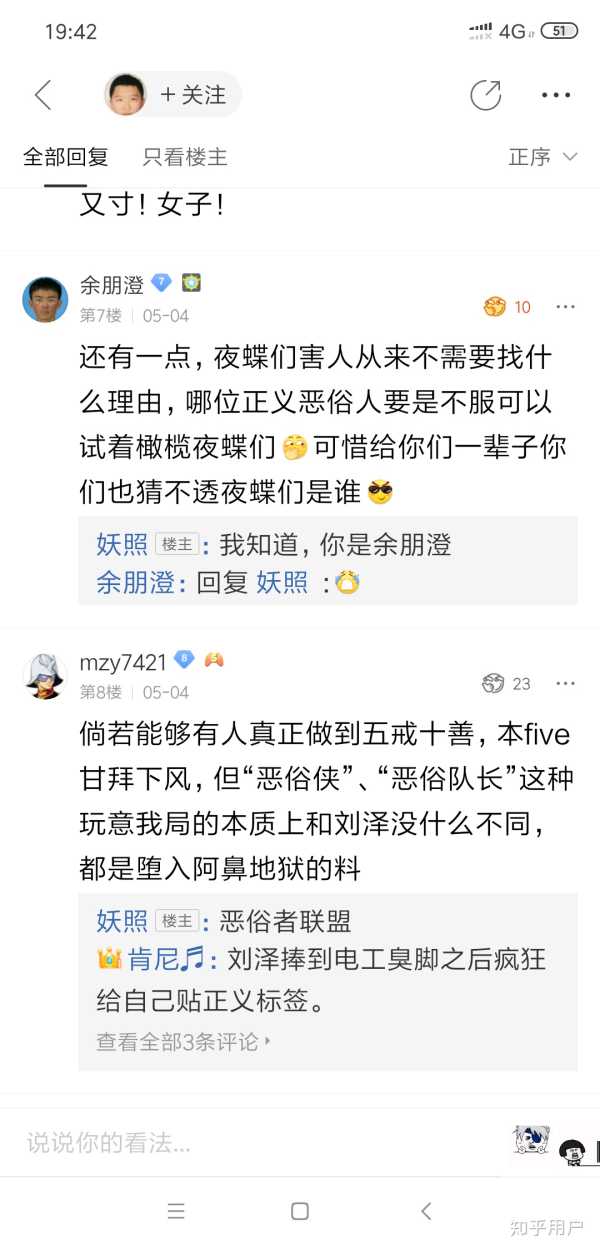Tap the 说说你的看法 reply box

[260, 1142]
